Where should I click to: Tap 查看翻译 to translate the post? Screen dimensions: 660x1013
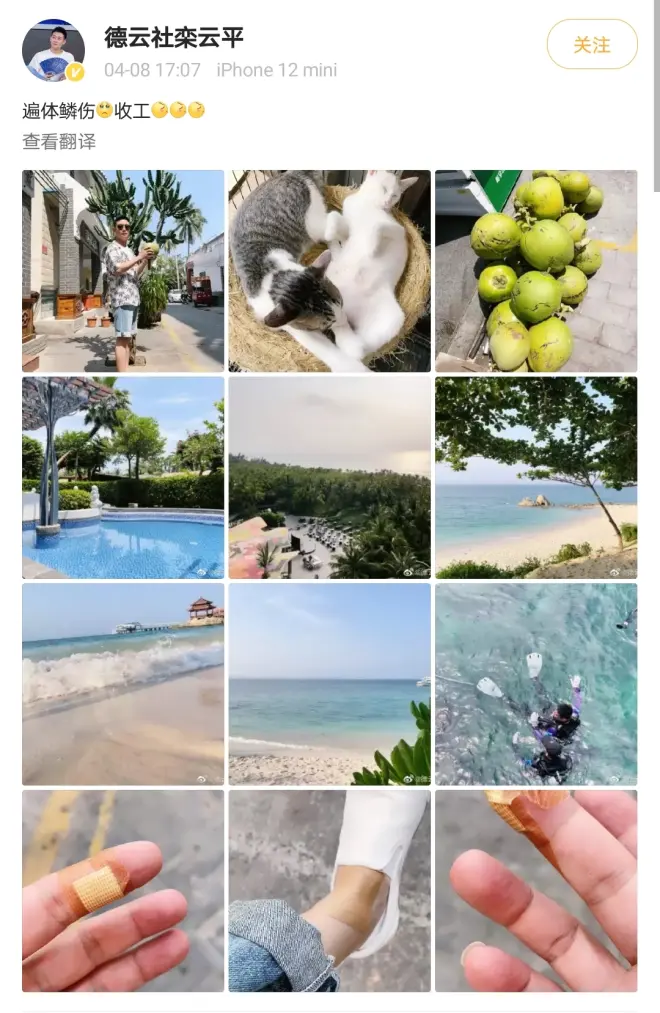click(59, 141)
